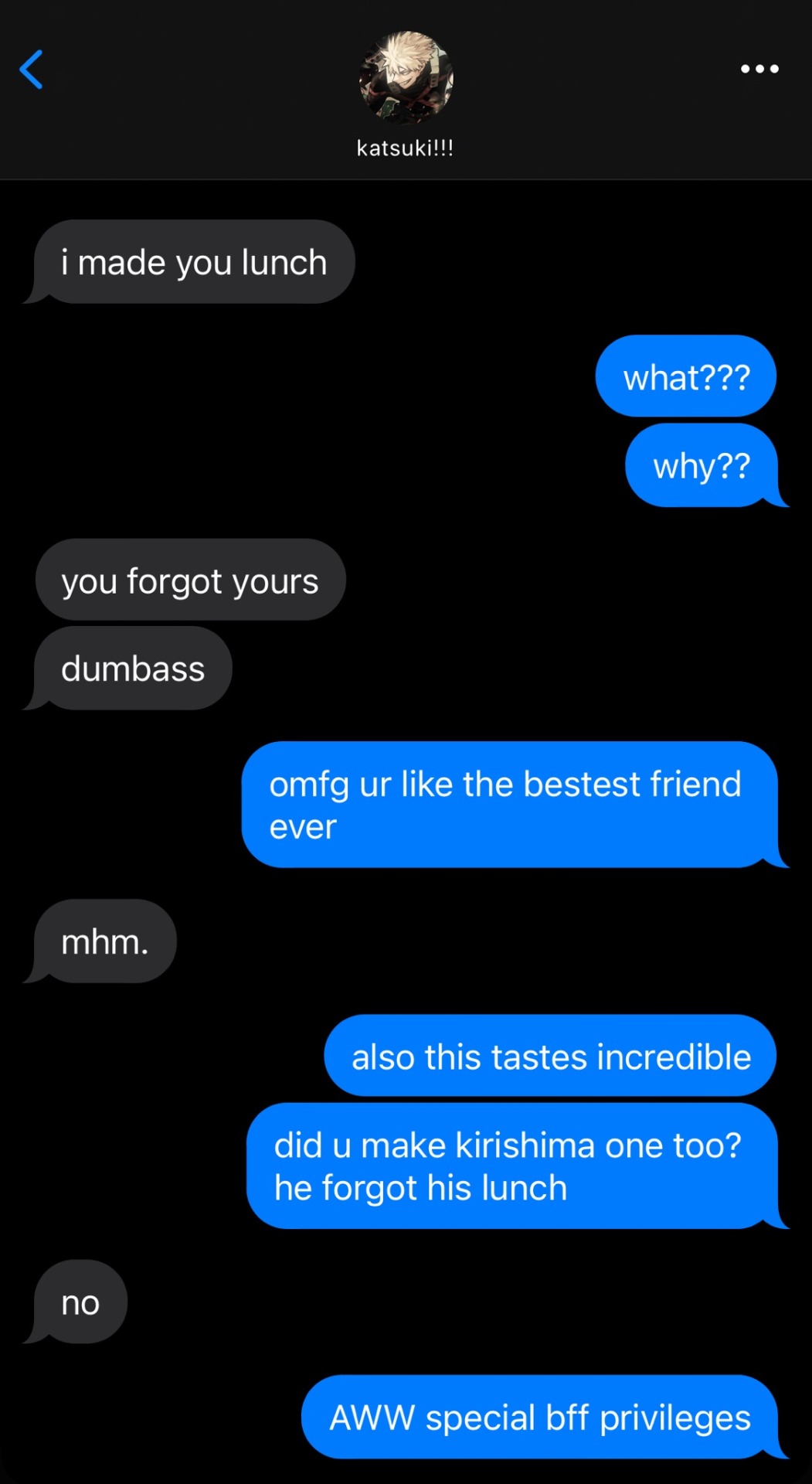Open katsuki!!! contact profile picture
Image resolution: width=812 pixels, height=1484 pixels.
406,77
